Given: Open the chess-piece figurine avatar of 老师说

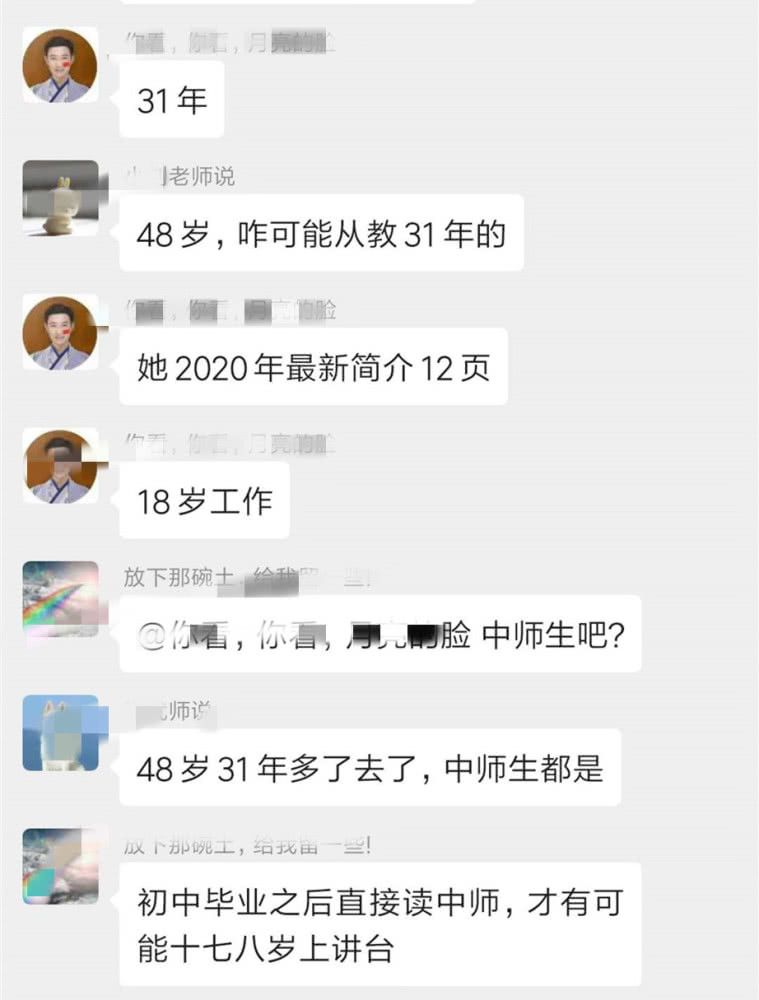Looking at the screenshot, I should (60, 199).
